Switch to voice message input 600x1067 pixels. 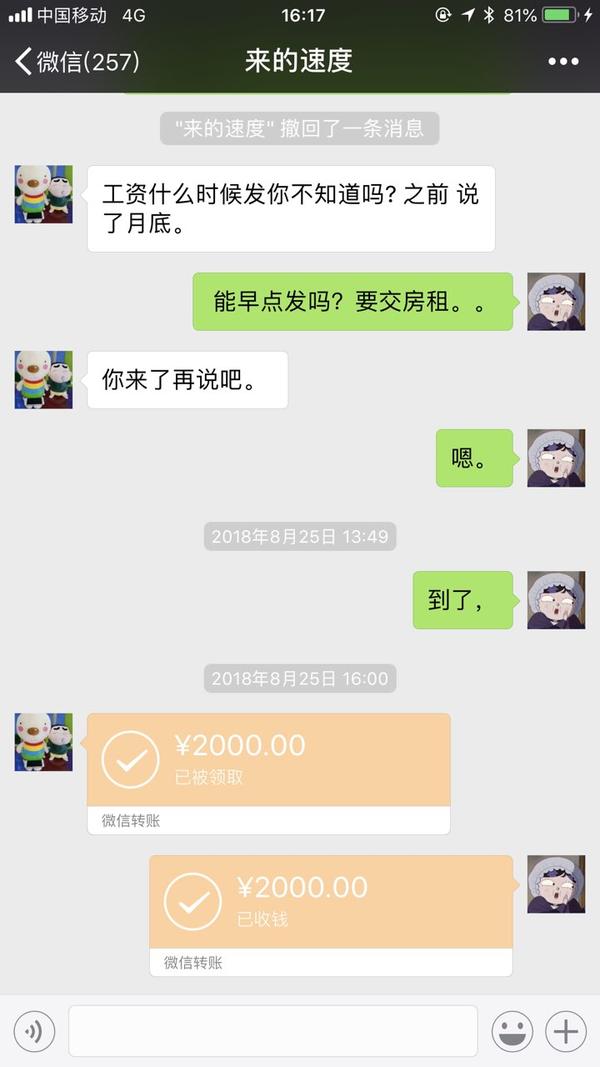[x=34, y=1031]
